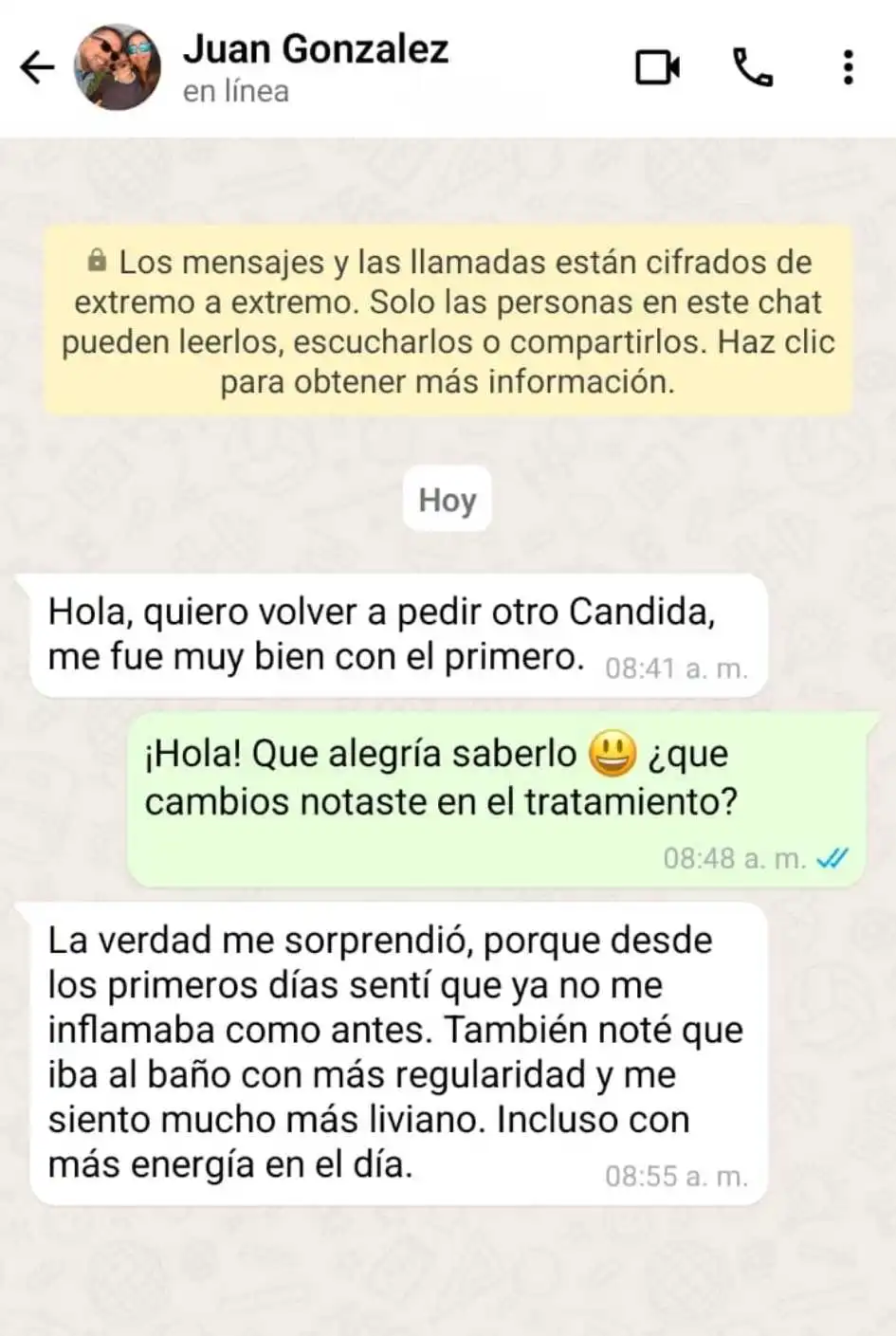896x1336 pixels.
Task: Start a video call with Juan
Action: click(x=656, y=67)
